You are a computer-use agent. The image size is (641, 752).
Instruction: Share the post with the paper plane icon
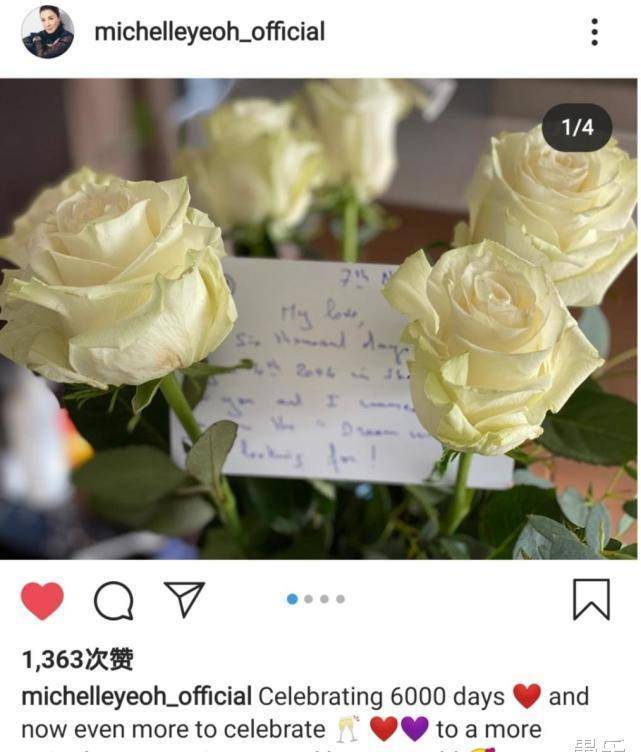pyautogui.click(x=184, y=600)
